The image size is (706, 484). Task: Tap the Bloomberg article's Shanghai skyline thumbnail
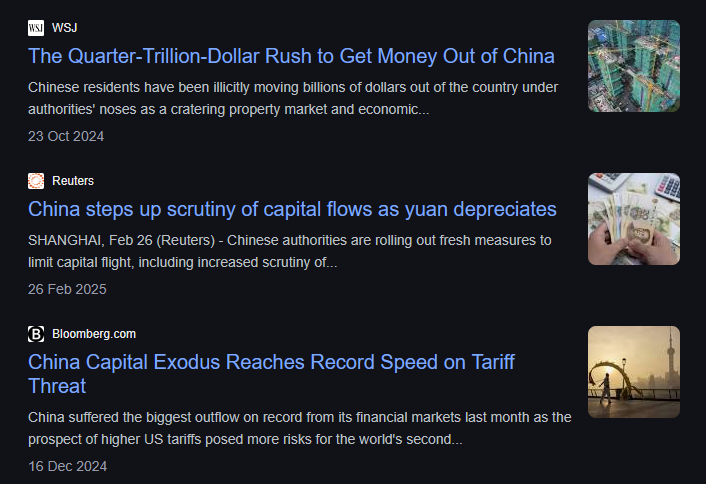[x=633, y=372]
